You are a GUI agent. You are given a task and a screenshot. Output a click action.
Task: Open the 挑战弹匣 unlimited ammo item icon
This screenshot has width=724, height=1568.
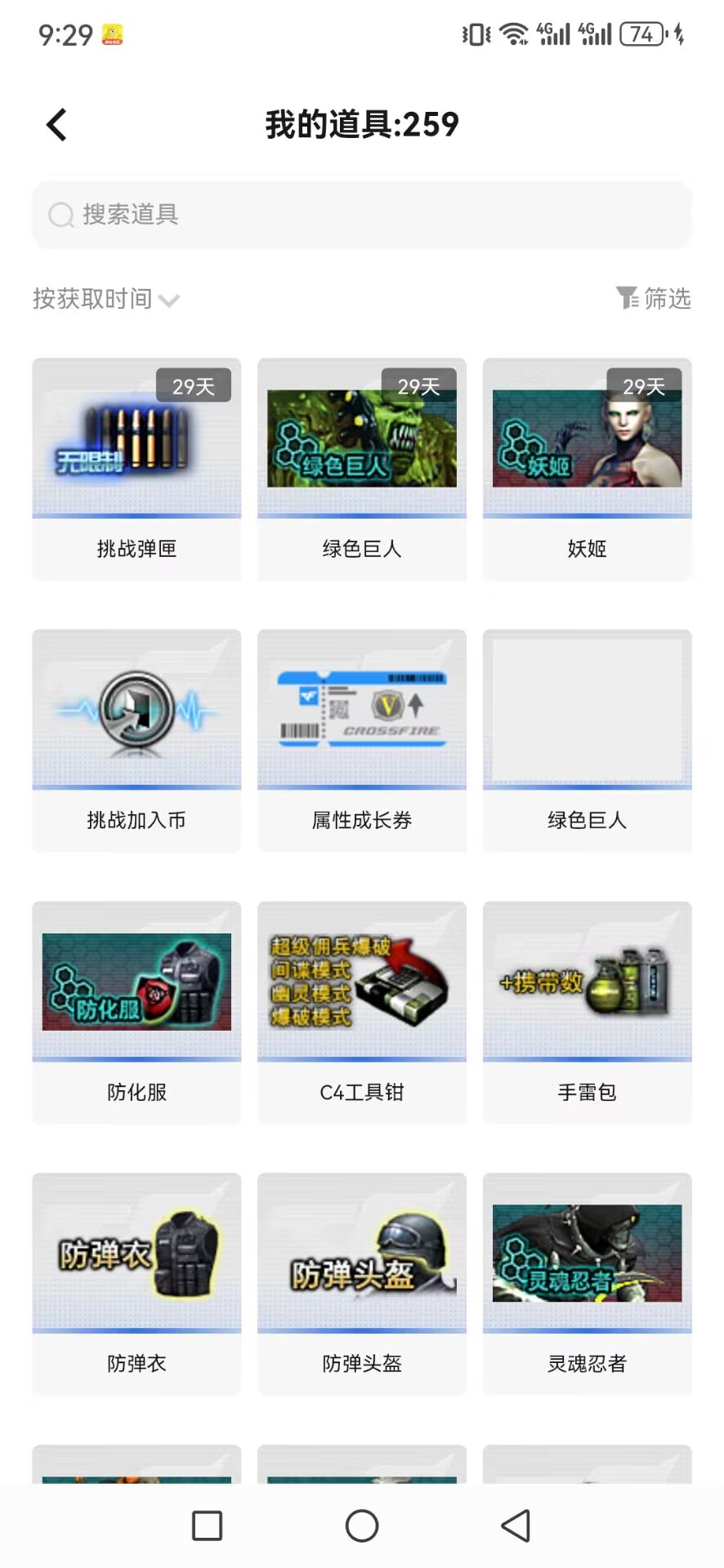tap(136, 439)
